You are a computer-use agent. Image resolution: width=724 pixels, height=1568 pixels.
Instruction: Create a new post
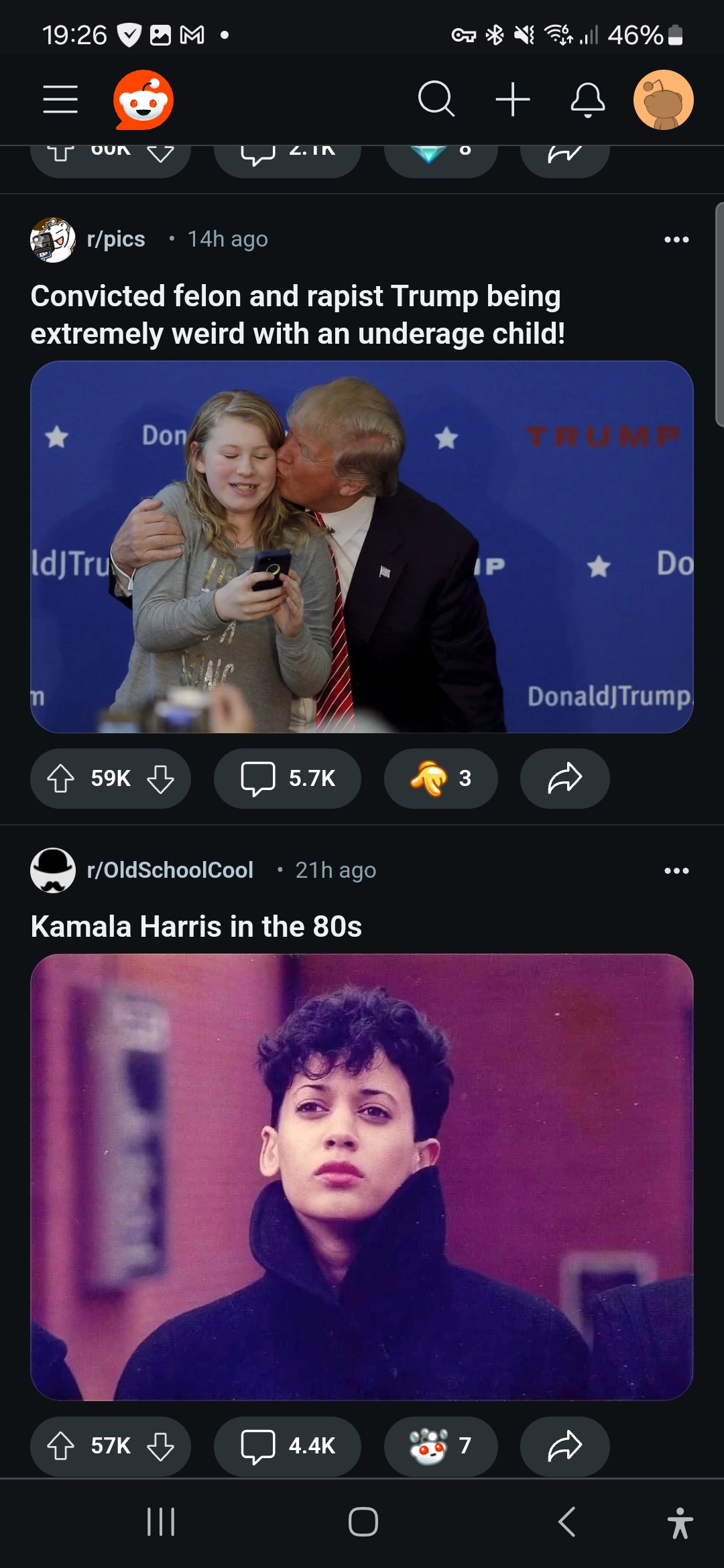513,100
